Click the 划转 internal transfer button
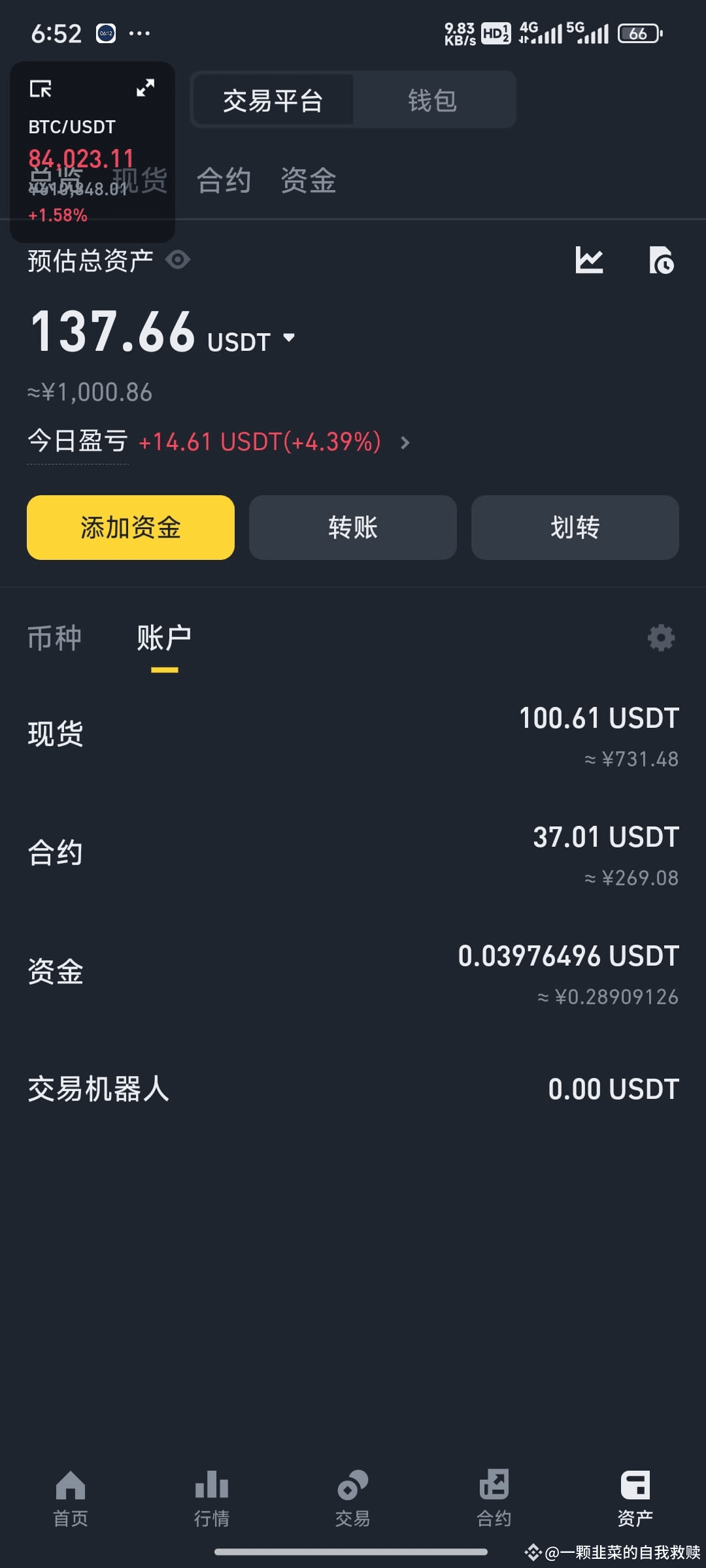This screenshot has height=1568, width=706. pos(575,528)
